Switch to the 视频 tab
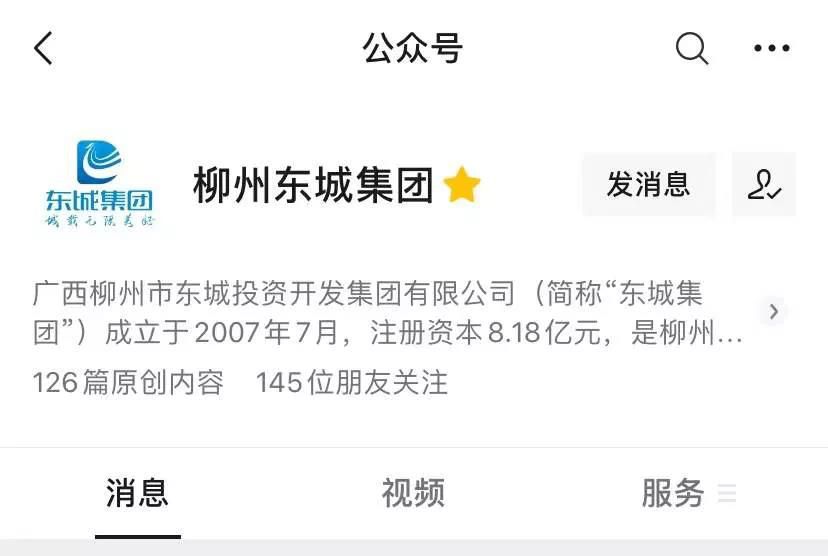Screen dimensions: 828x556 [x=413, y=493]
